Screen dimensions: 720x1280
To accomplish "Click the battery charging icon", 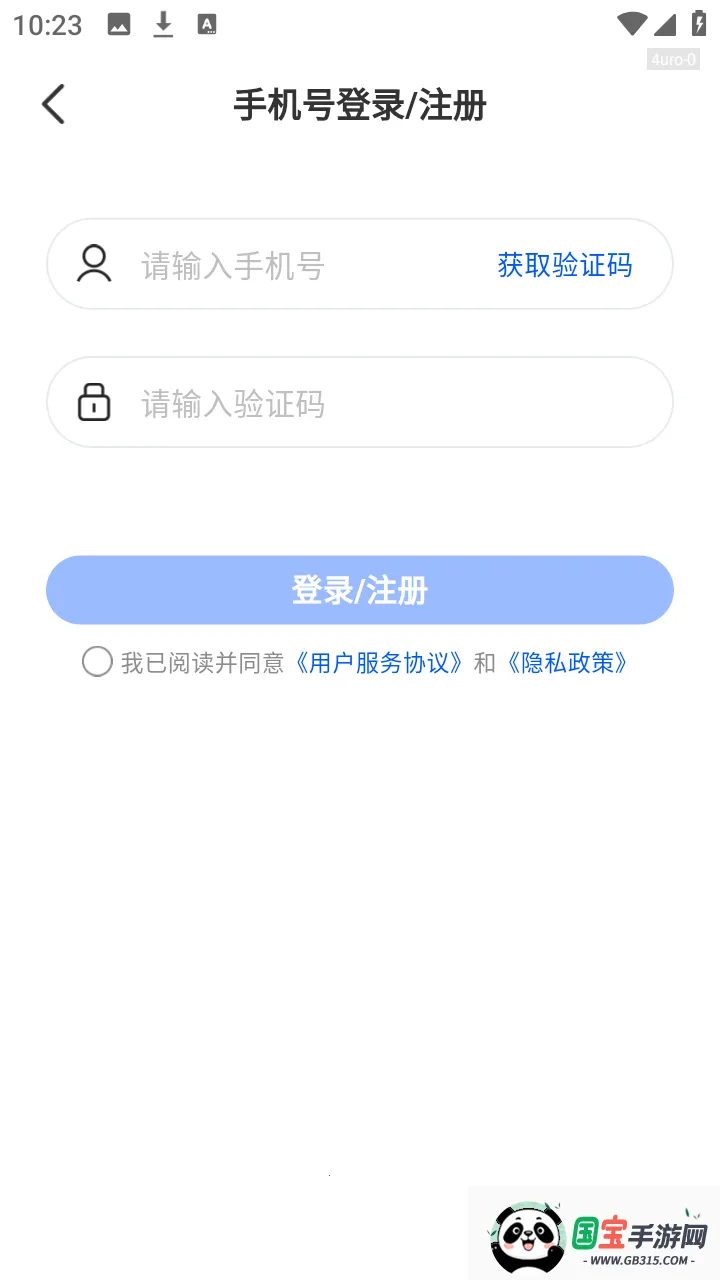I will tap(697, 24).
